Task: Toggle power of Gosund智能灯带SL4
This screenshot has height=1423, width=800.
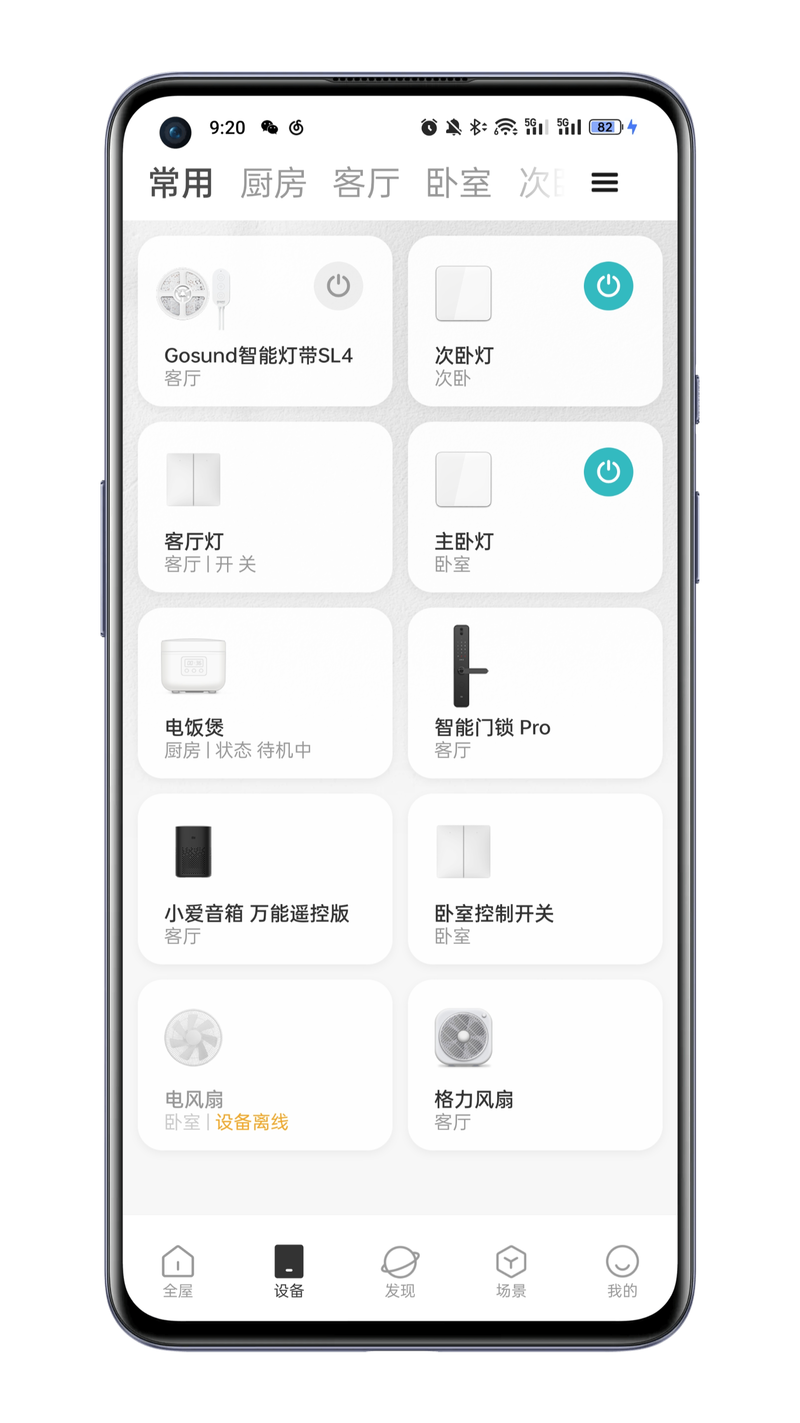Action: click(338, 286)
